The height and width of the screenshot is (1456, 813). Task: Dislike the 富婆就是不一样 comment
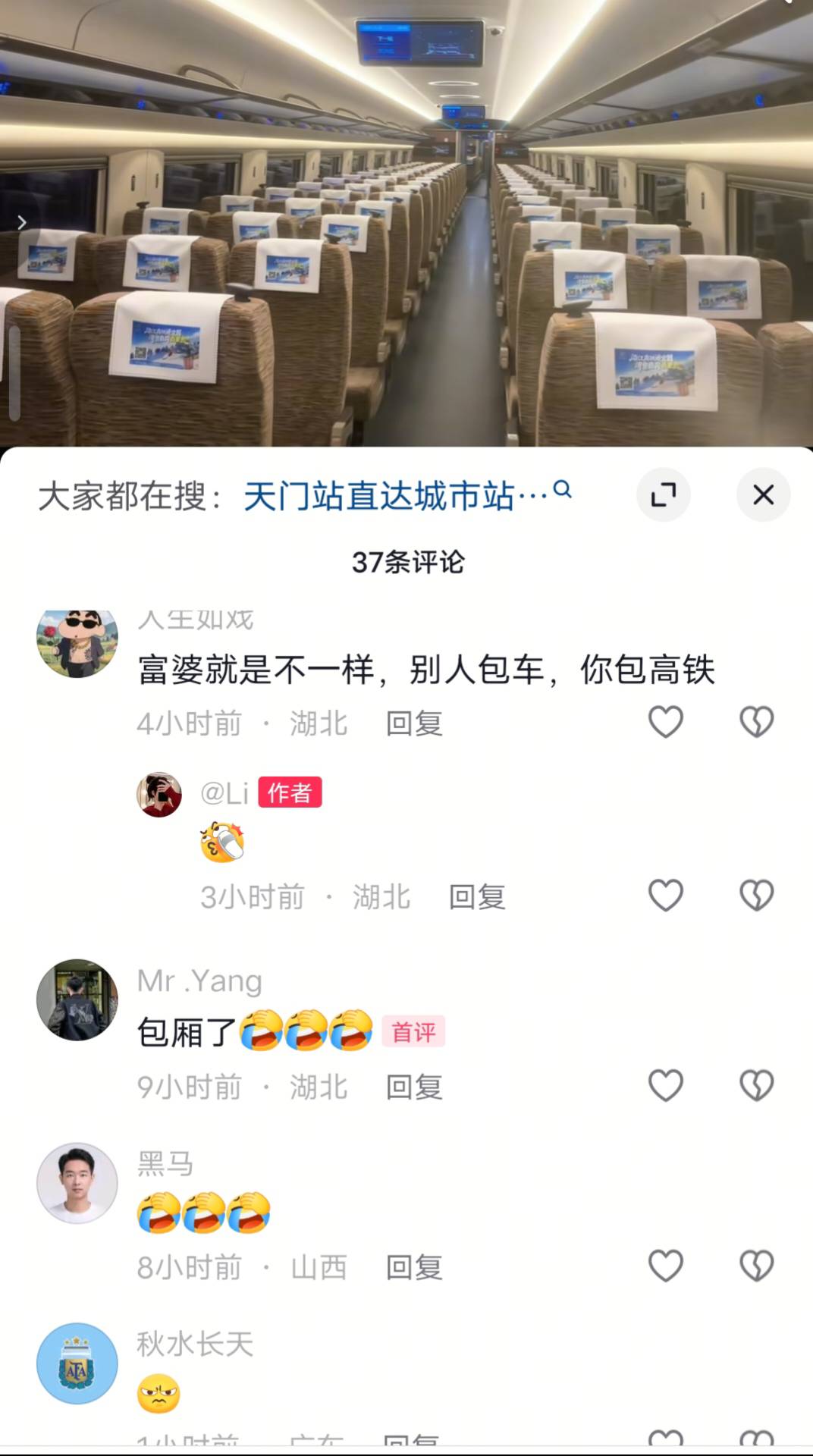point(756,722)
